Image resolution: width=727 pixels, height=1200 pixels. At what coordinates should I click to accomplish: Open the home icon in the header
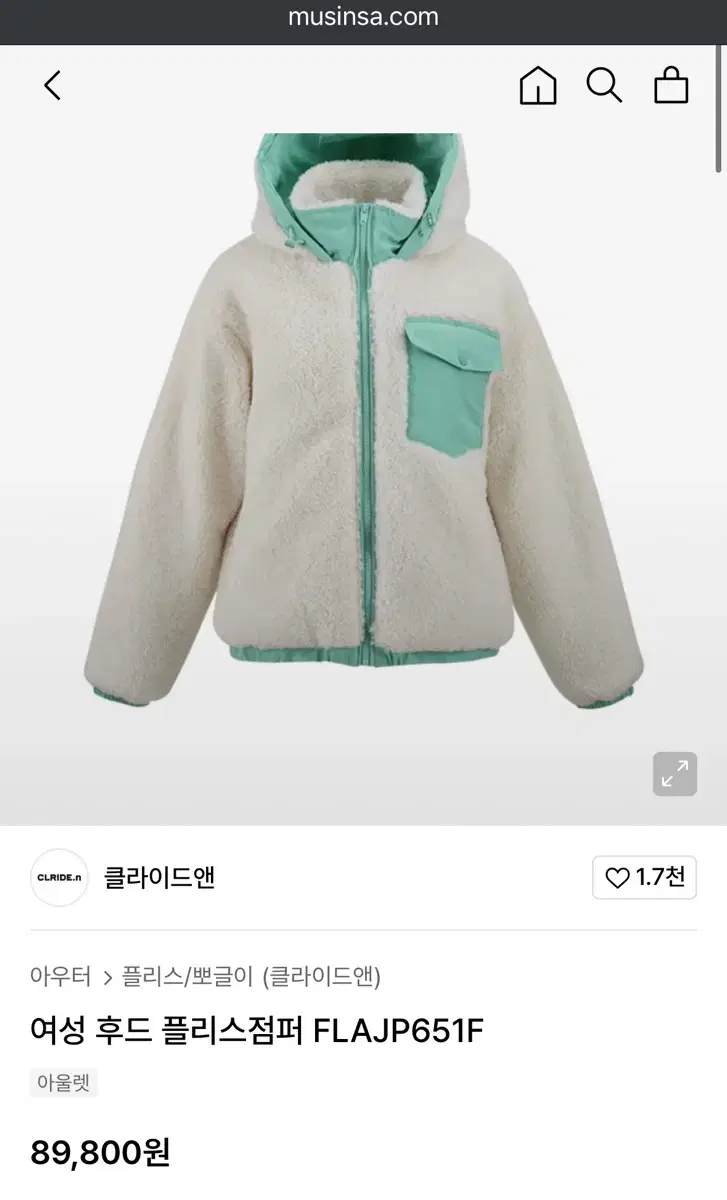click(x=538, y=86)
